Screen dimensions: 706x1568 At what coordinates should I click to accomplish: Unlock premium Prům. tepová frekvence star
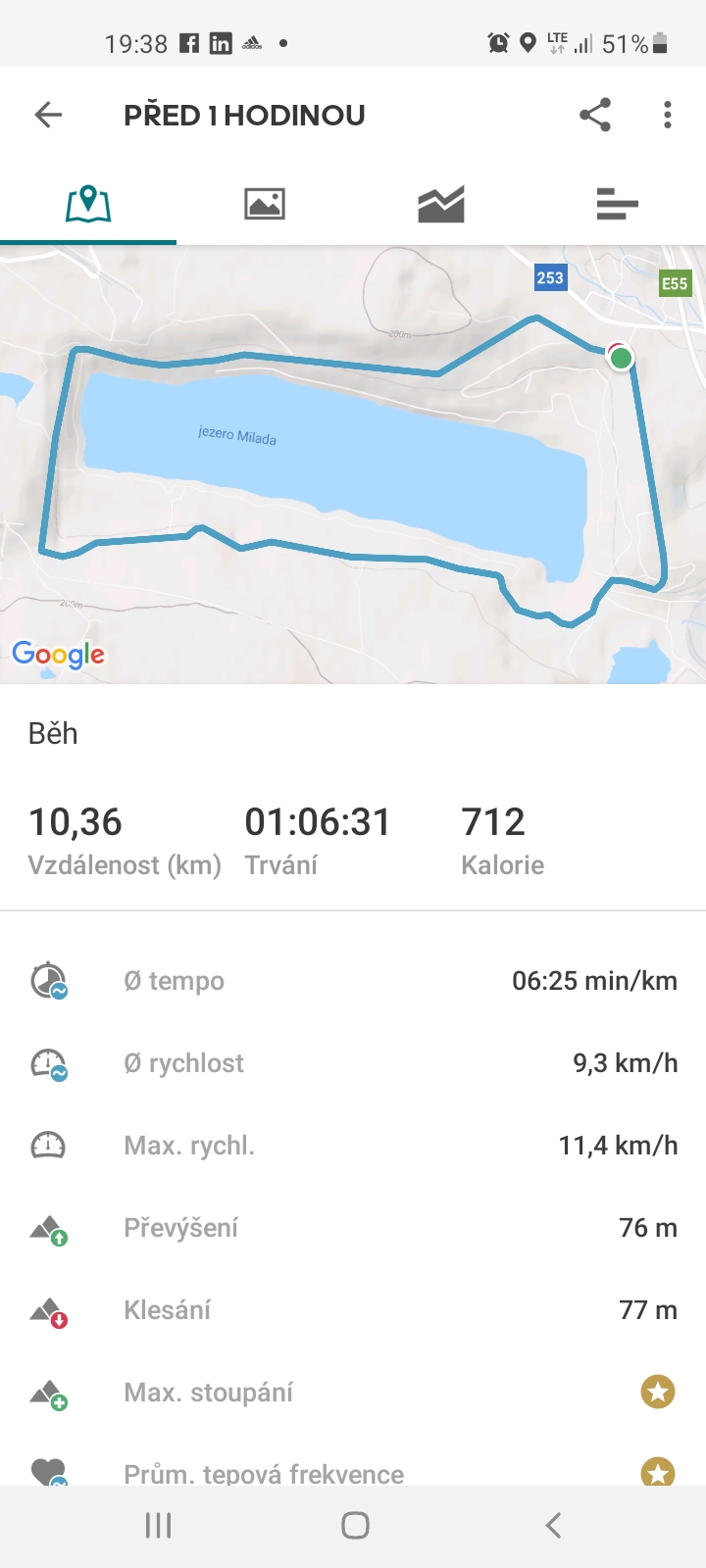coord(658,1472)
